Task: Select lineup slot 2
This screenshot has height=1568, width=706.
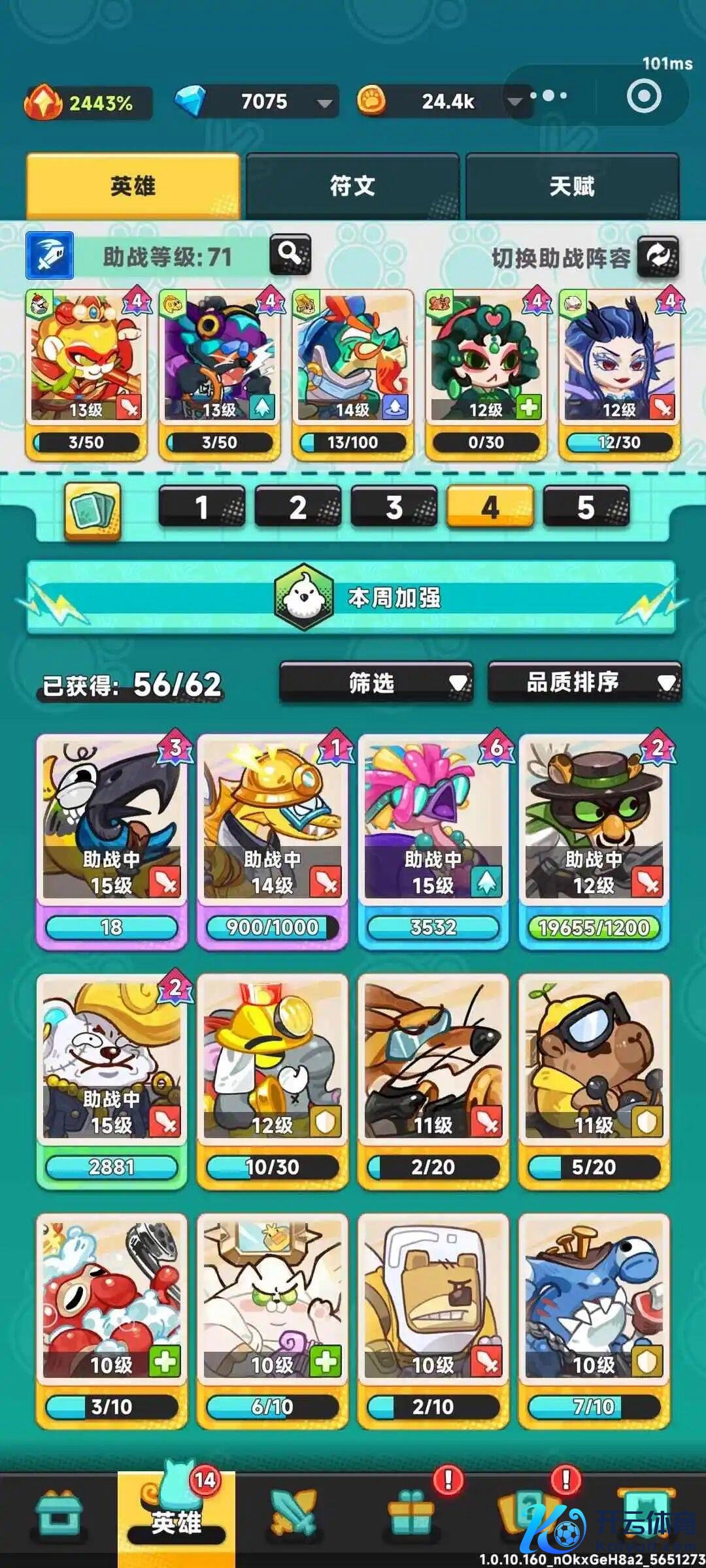Action: point(297,507)
